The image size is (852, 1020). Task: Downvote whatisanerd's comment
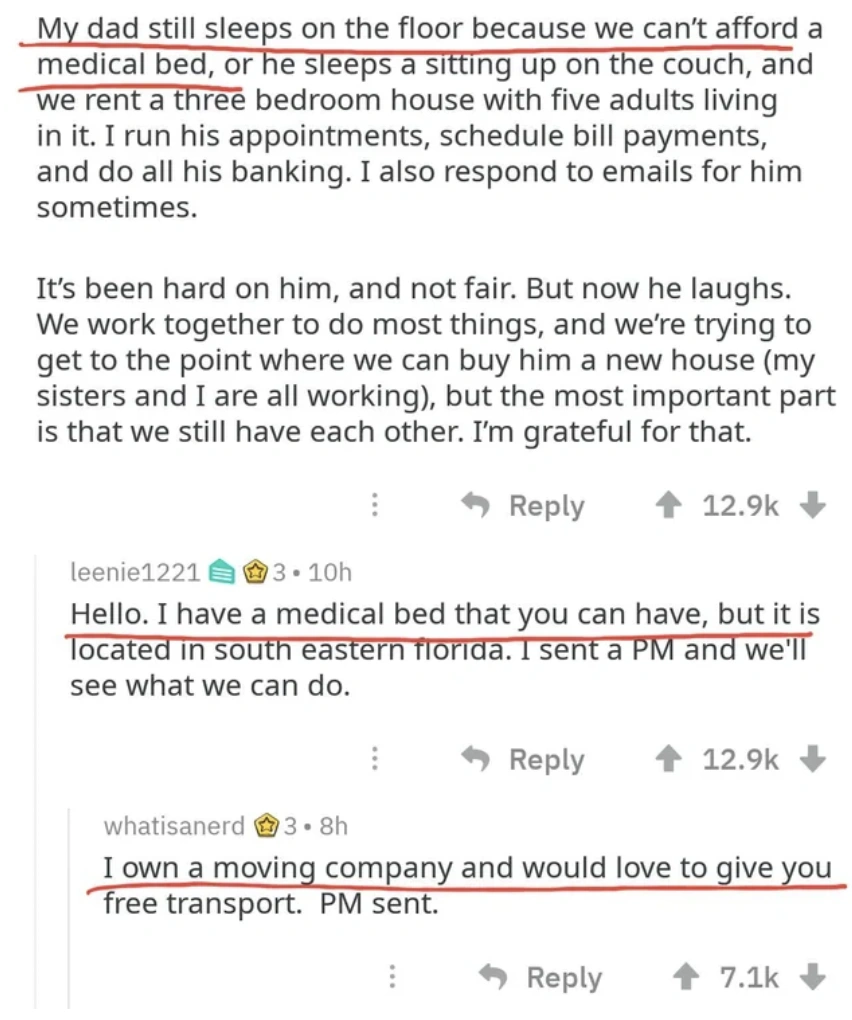coord(814,977)
